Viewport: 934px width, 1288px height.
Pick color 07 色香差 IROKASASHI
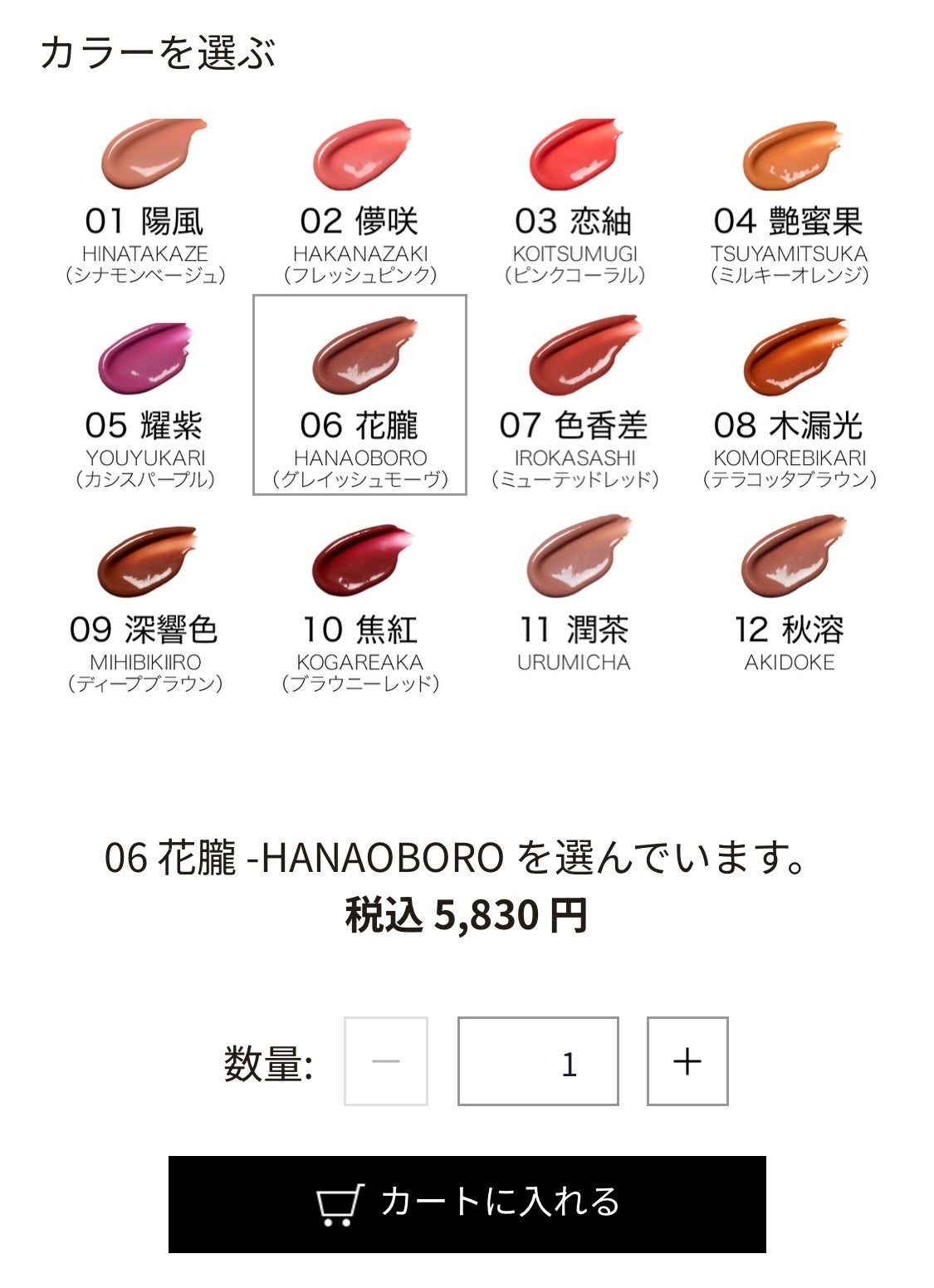pyautogui.click(x=575, y=403)
